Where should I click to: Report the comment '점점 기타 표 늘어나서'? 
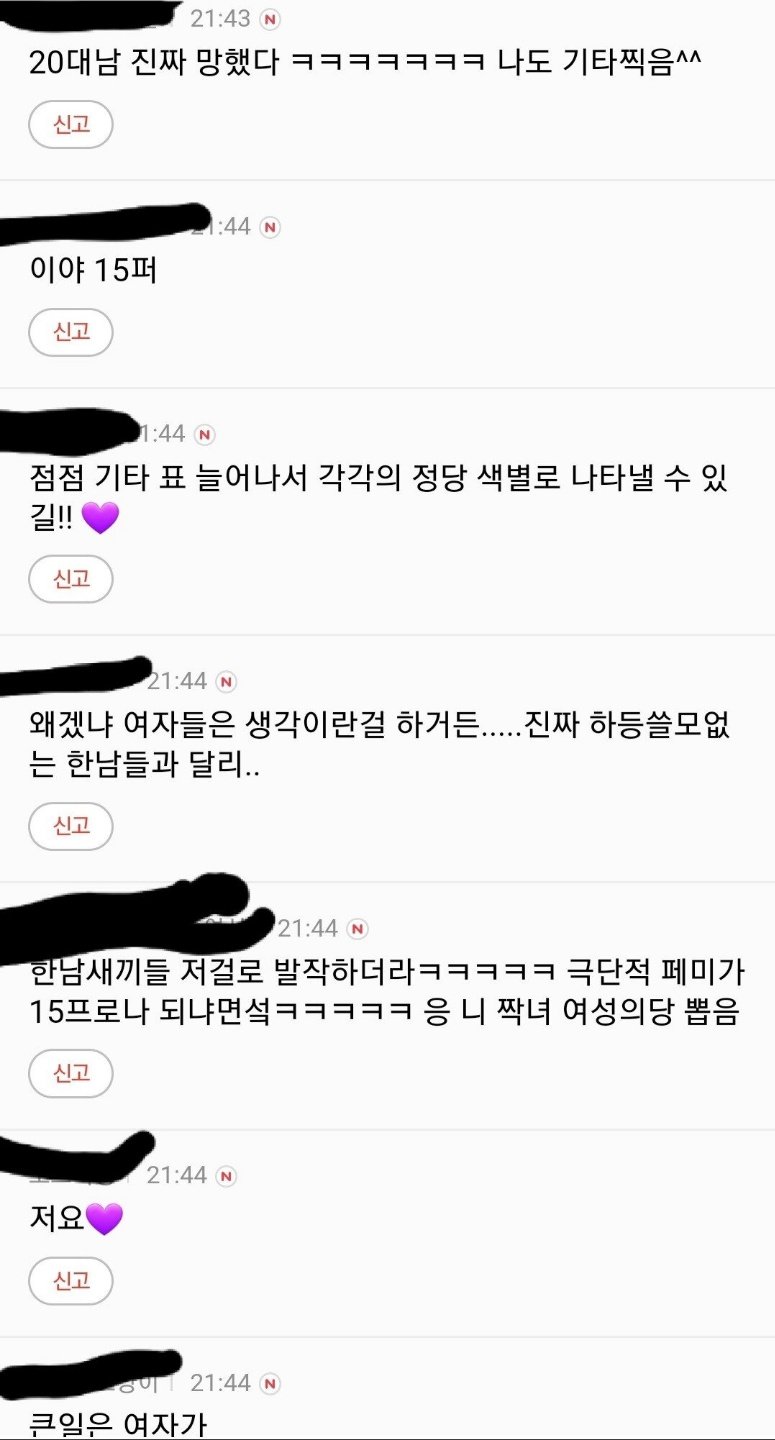70,579
